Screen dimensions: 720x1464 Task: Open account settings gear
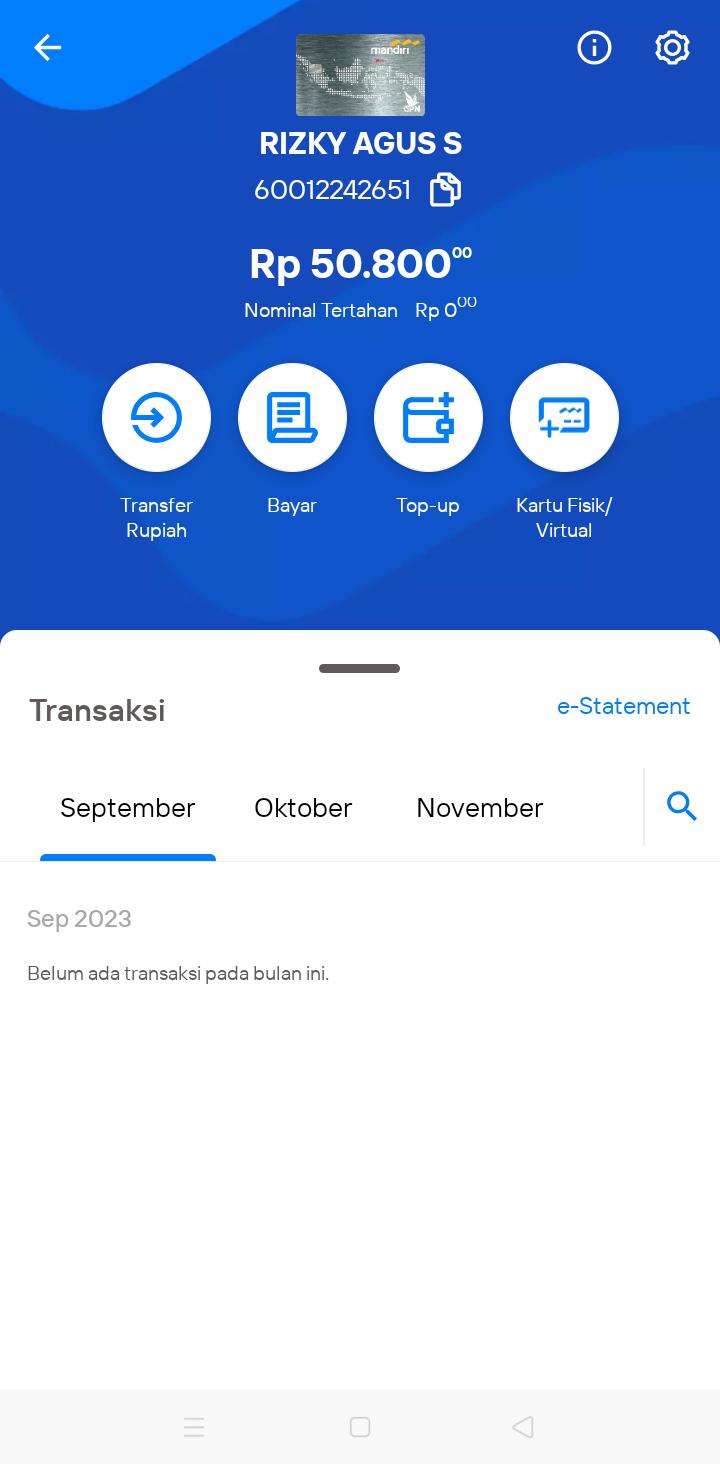pos(672,47)
